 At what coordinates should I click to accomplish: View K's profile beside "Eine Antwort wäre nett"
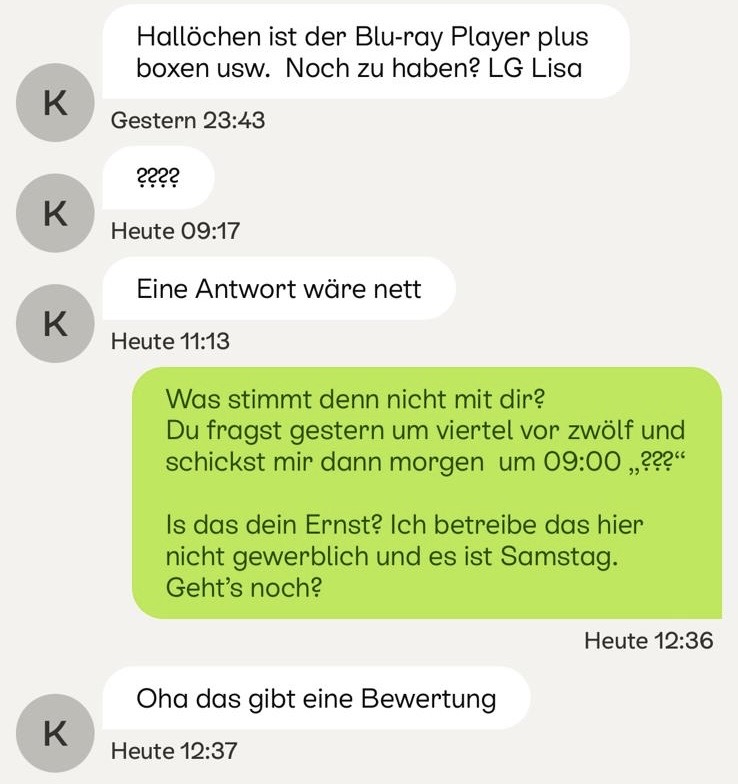56,322
